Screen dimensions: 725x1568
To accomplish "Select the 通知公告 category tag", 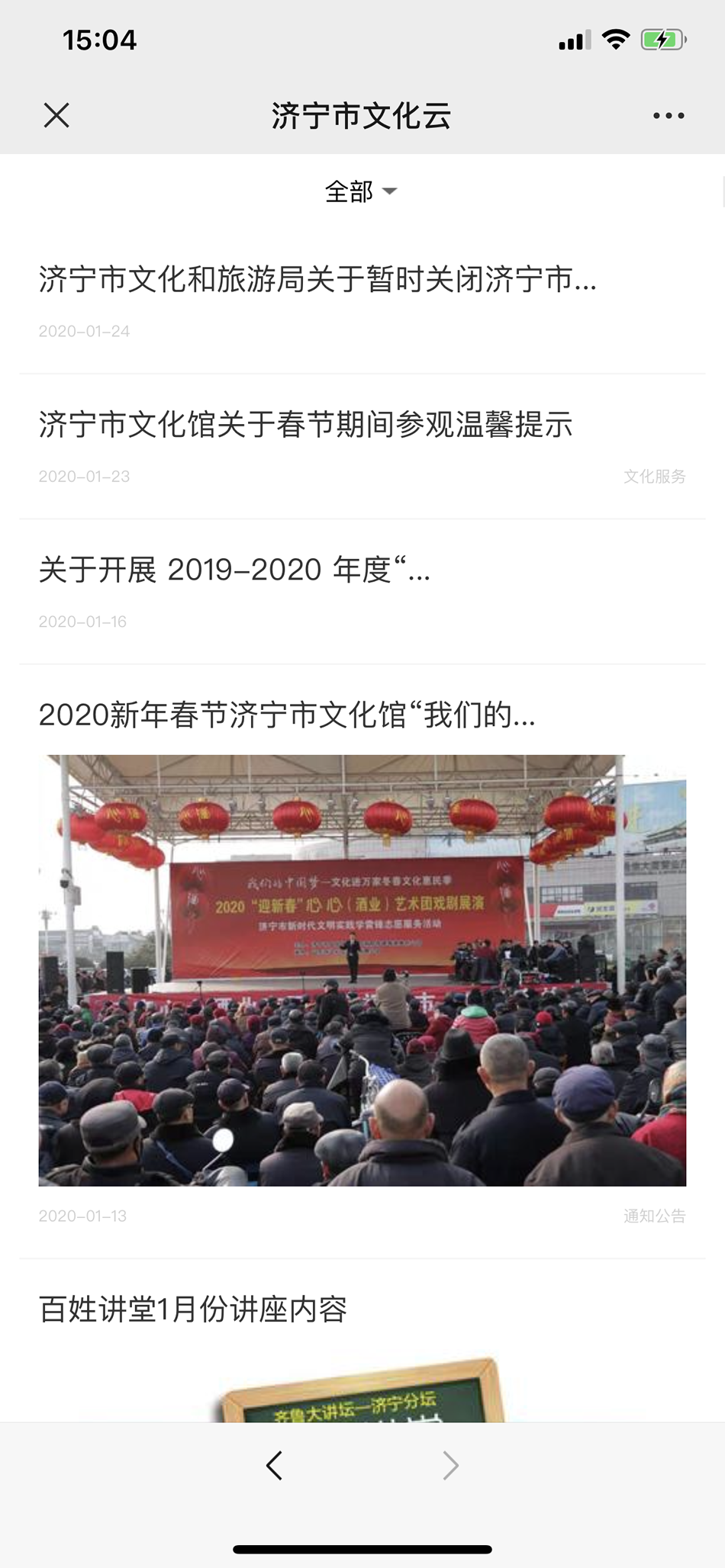I will pyautogui.click(x=655, y=1216).
